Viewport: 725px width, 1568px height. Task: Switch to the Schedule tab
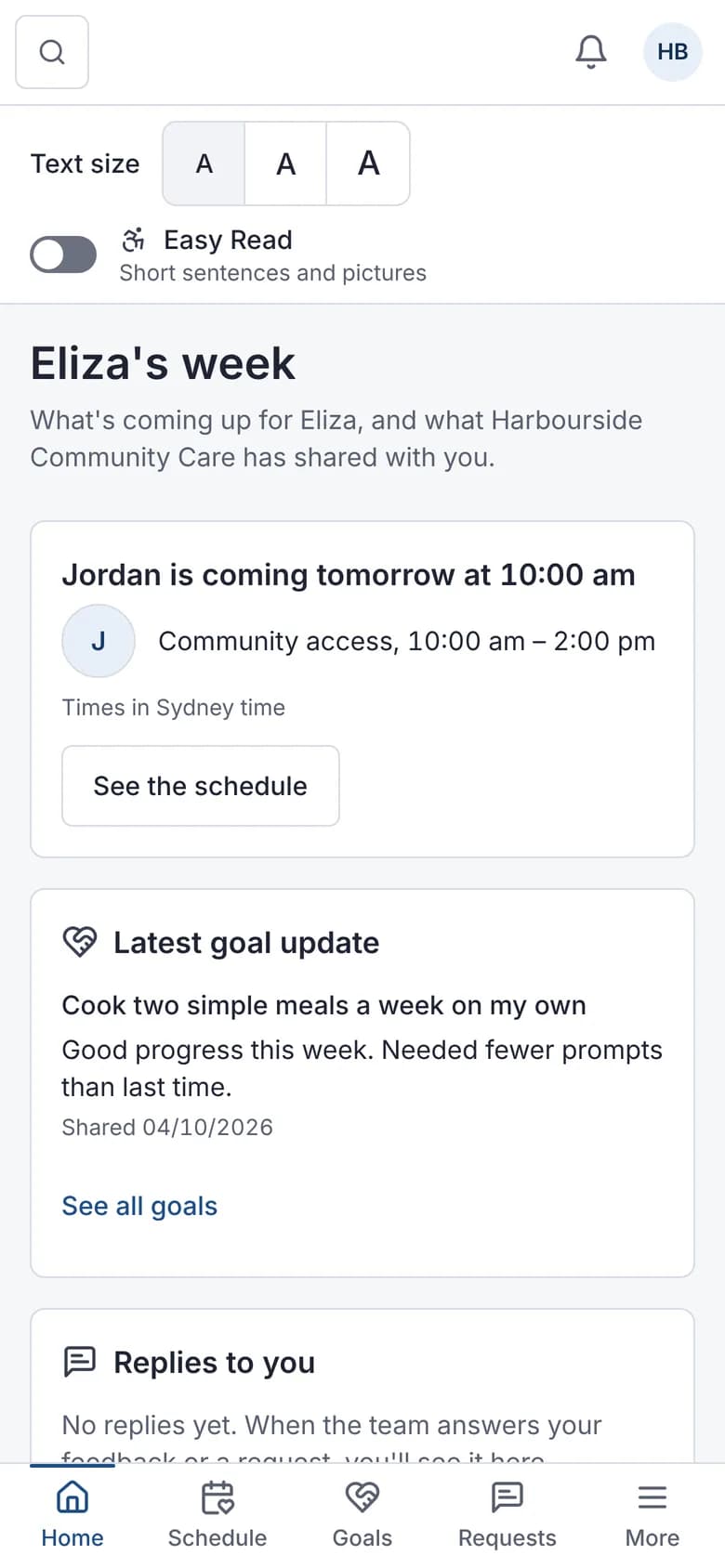[x=217, y=1515]
